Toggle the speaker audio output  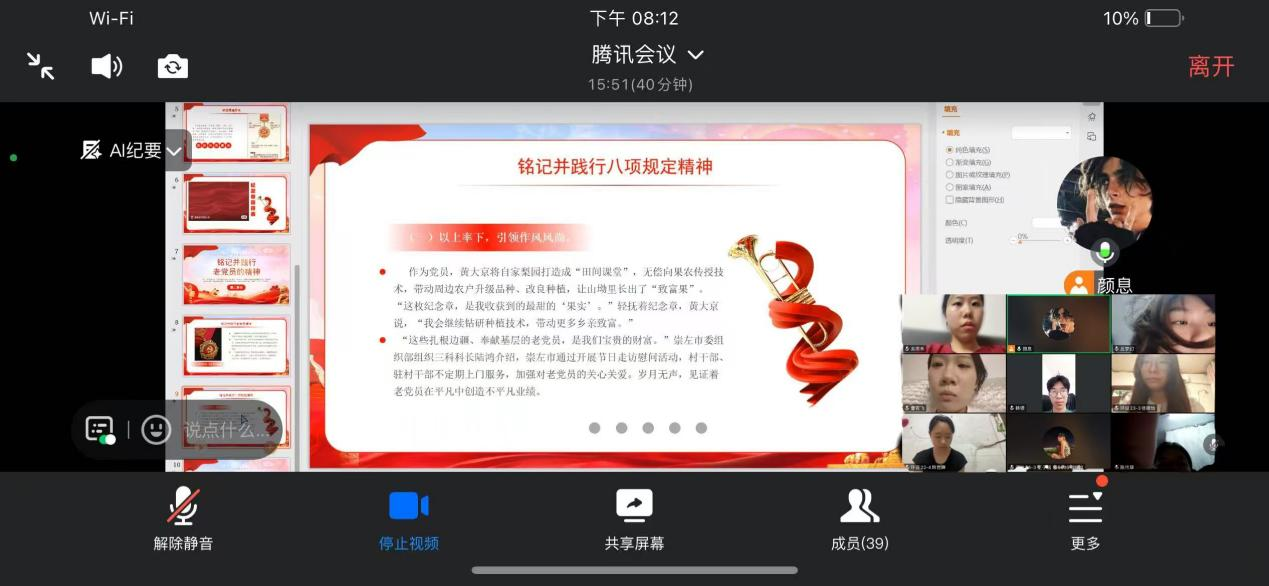106,66
